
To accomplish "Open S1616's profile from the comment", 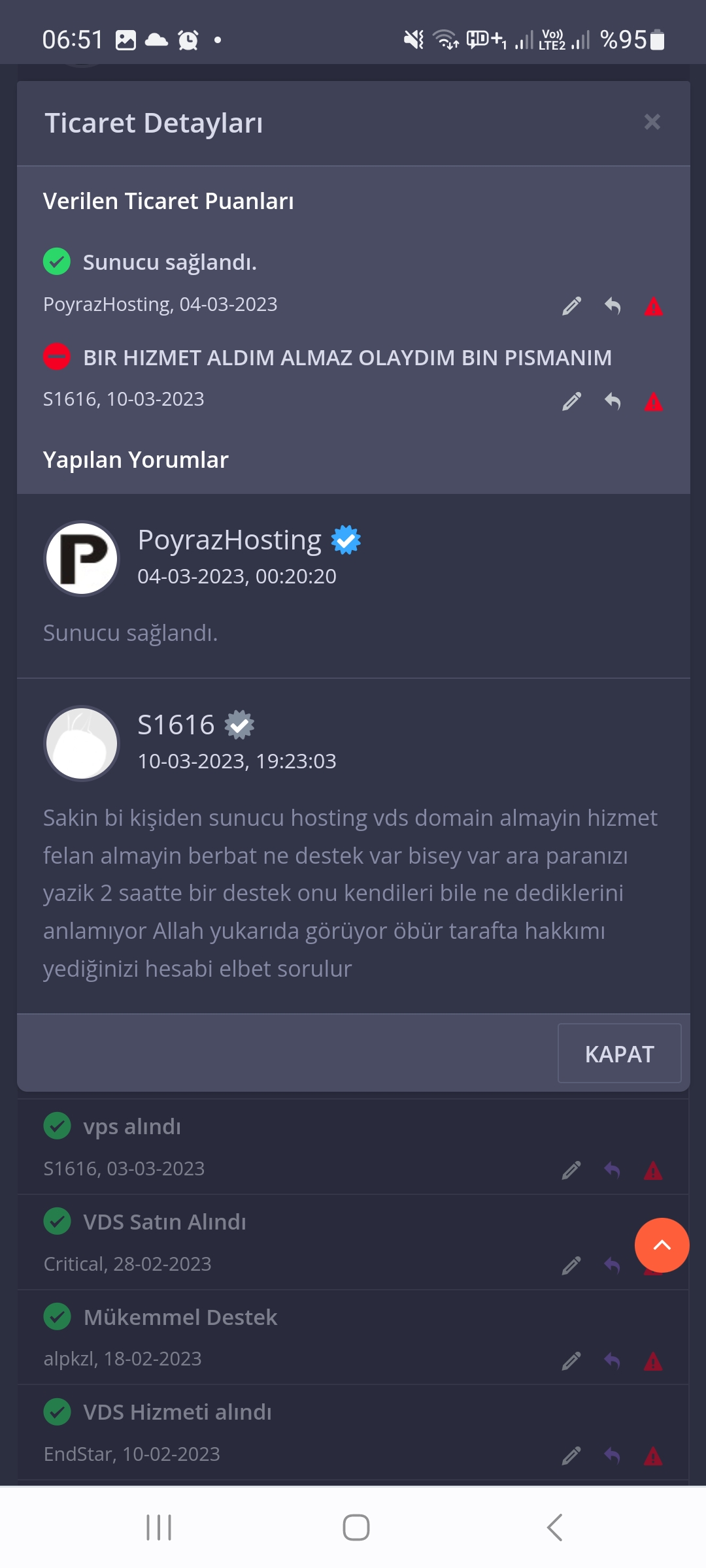I will click(x=176, y=725).
